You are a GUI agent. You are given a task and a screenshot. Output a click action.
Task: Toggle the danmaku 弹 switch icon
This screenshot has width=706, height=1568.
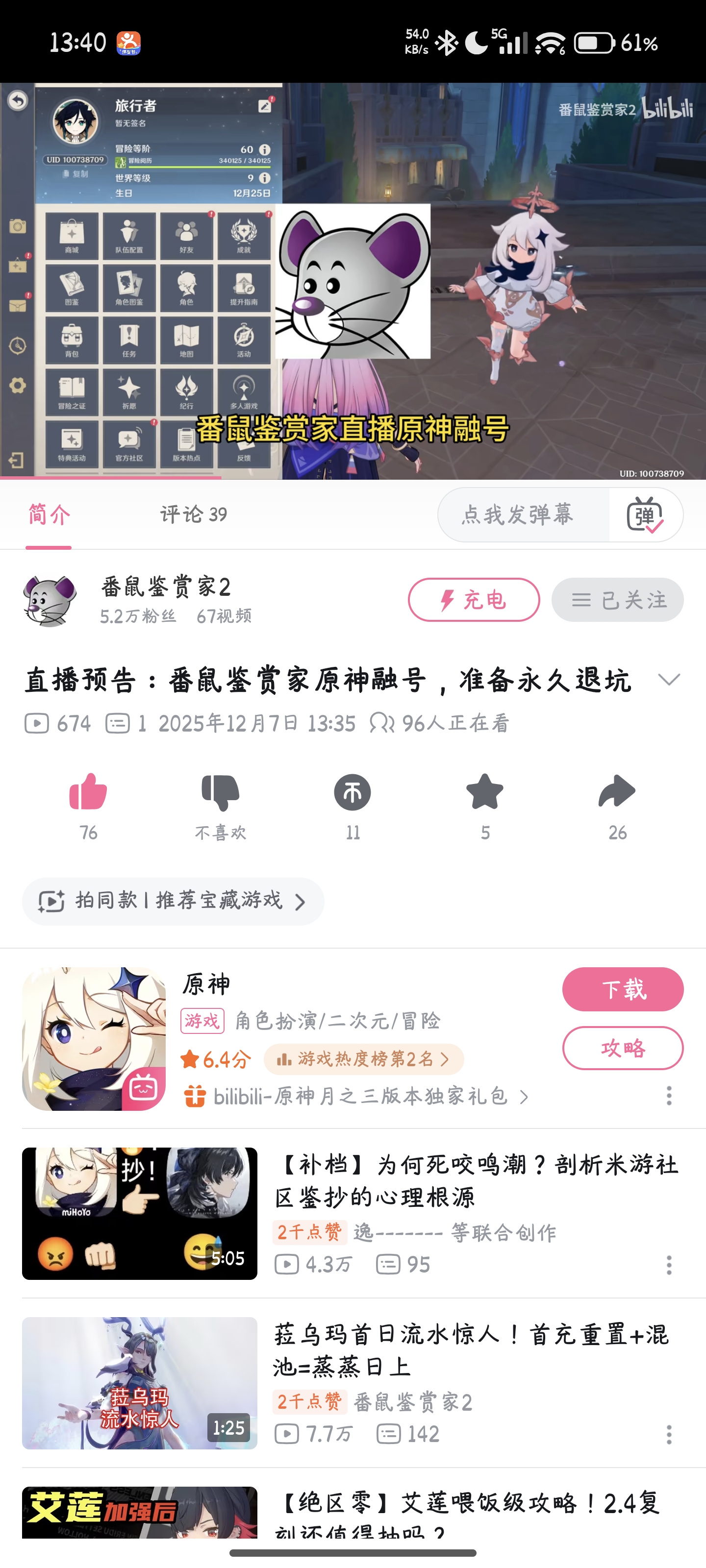coord(645,515)
